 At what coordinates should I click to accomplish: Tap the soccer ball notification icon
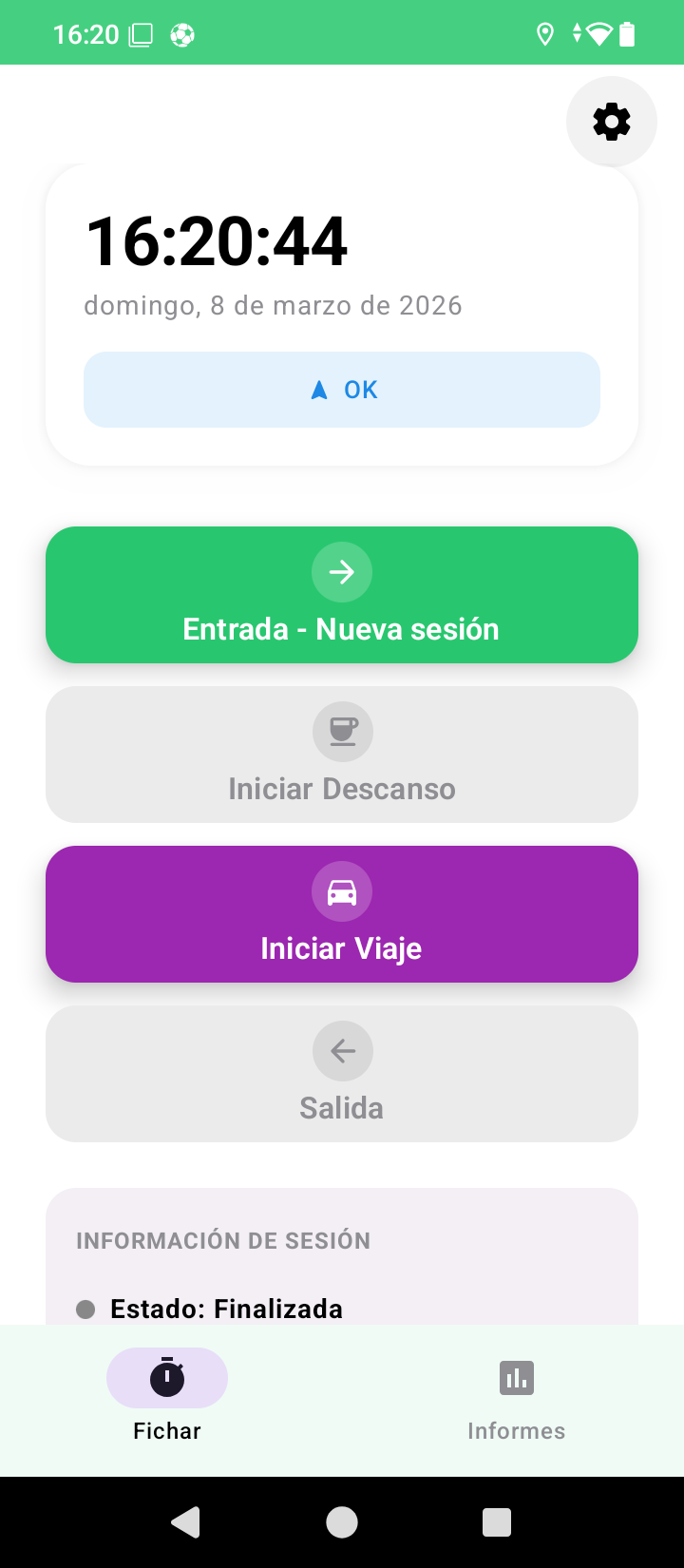(x=180, y=33)
